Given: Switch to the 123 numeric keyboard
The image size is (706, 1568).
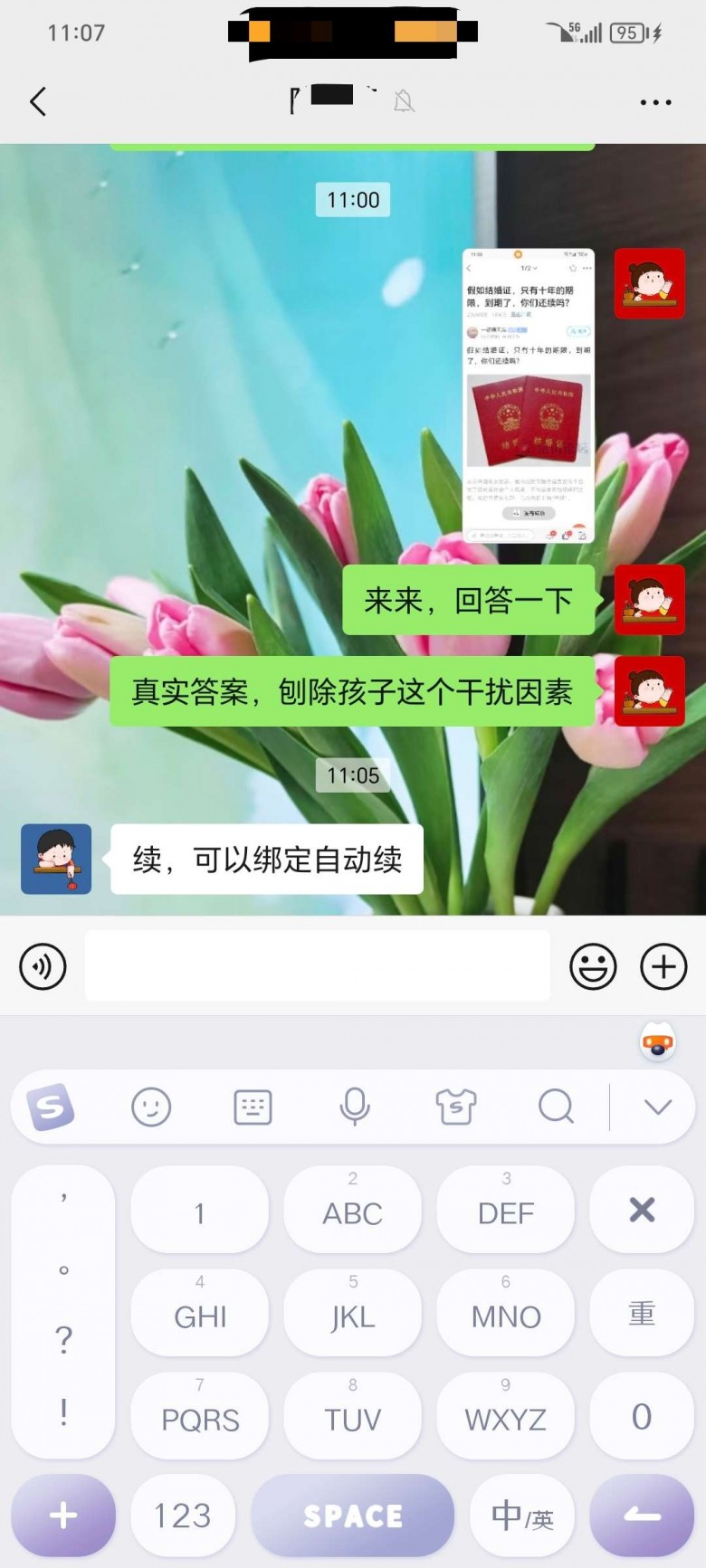Looking at the screenshot, I should [x=182, y=1516].
